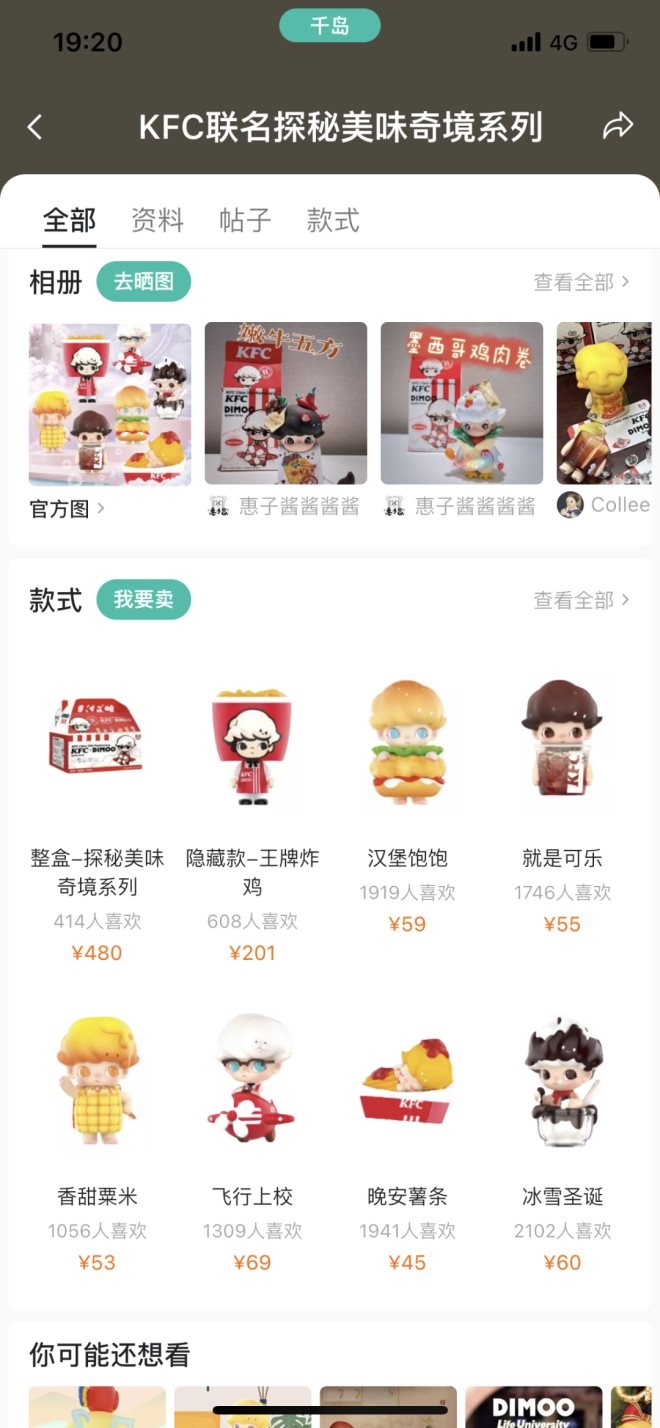Open the 官方图 album photo

click(x=110, y=404)
